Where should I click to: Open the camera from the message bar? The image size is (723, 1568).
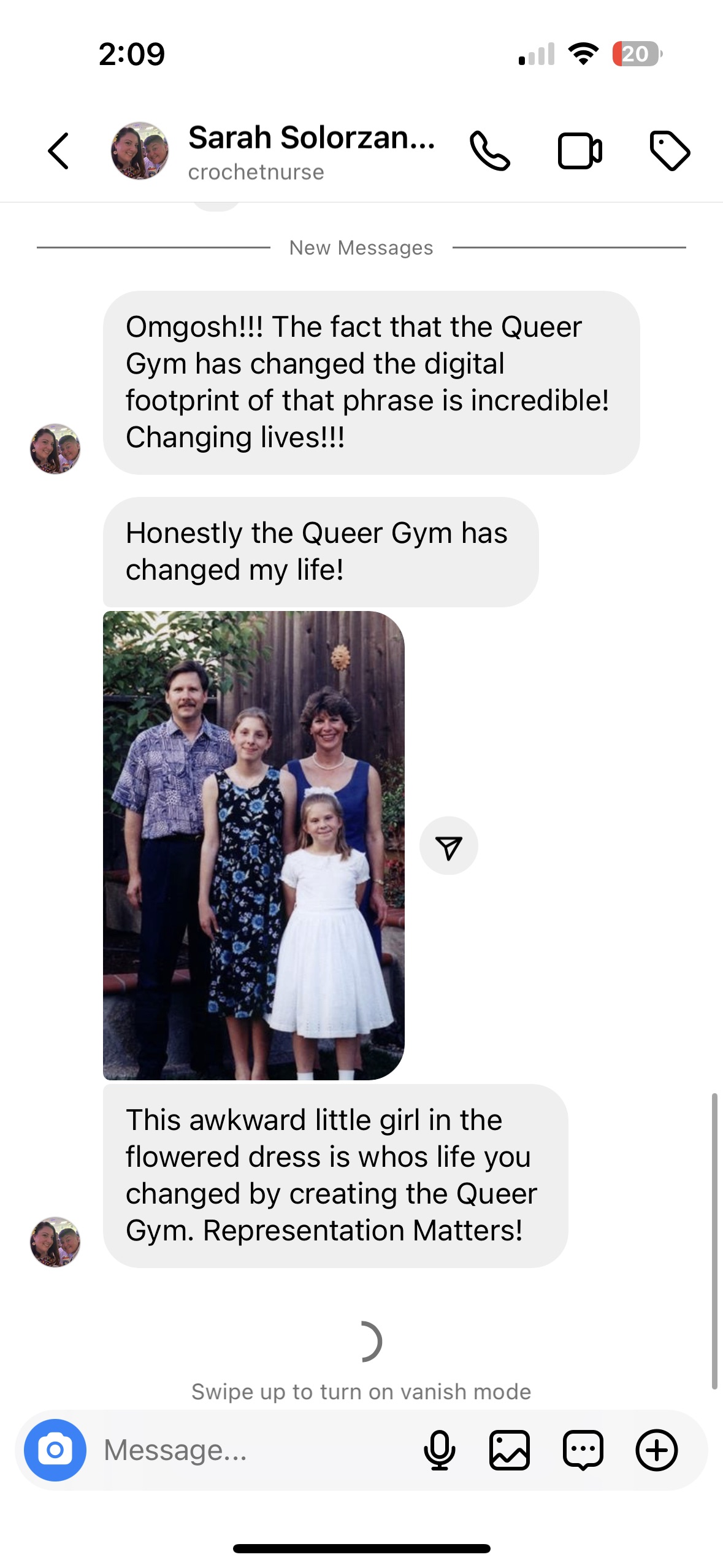[55, 1450]
